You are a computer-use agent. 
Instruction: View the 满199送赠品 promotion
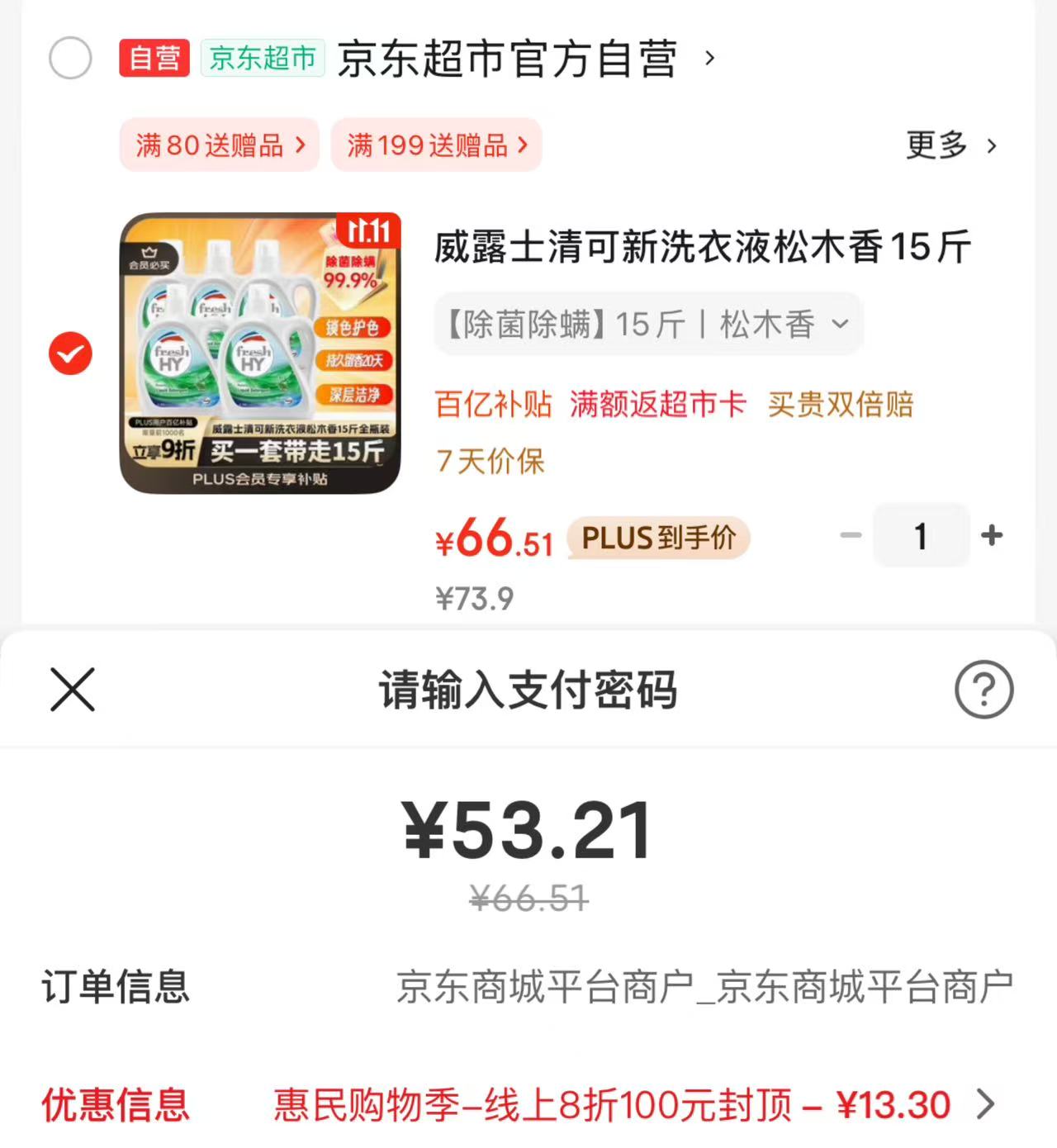pyautogui.click(x=436, y=145)
